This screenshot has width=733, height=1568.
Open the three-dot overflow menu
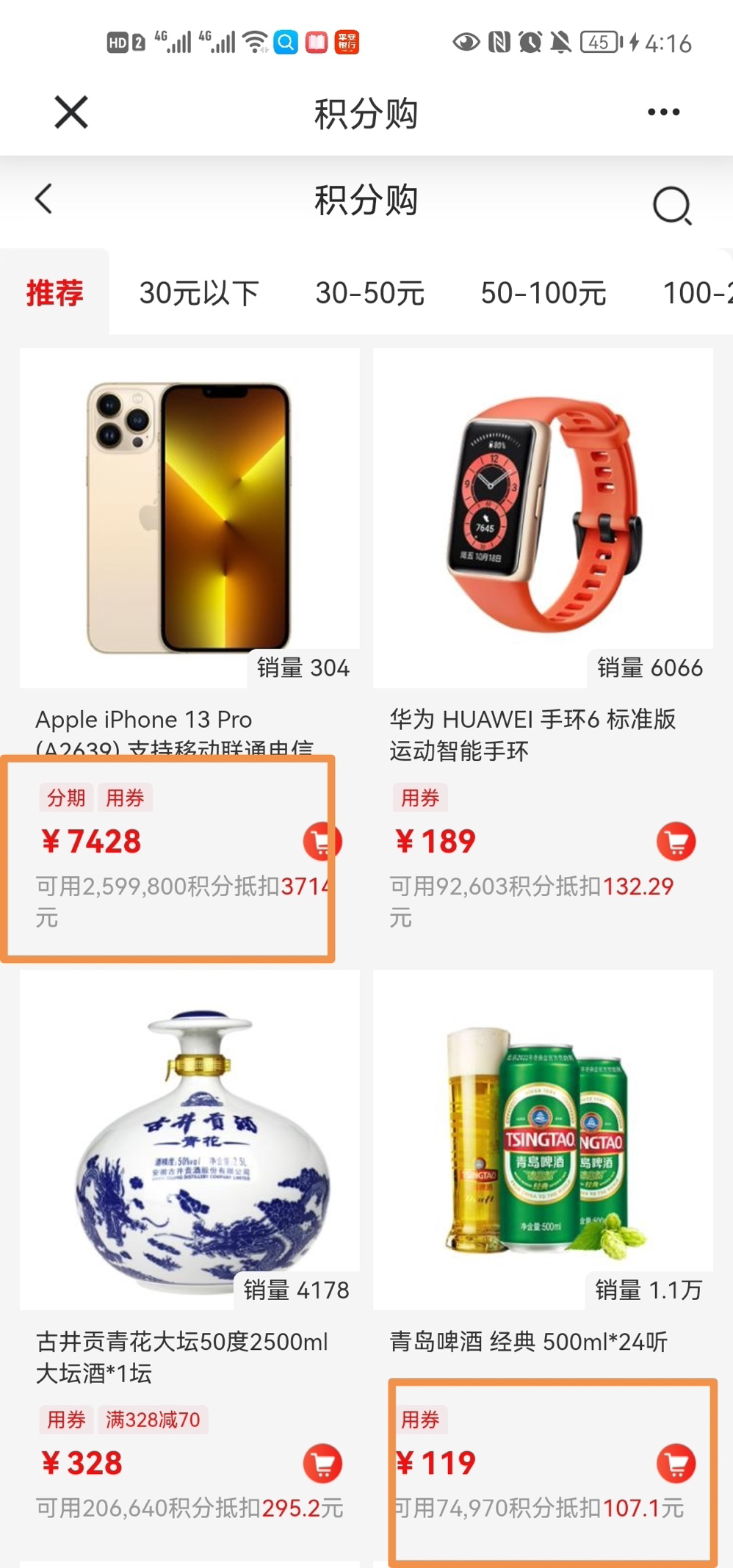click(x=662, y=112)
